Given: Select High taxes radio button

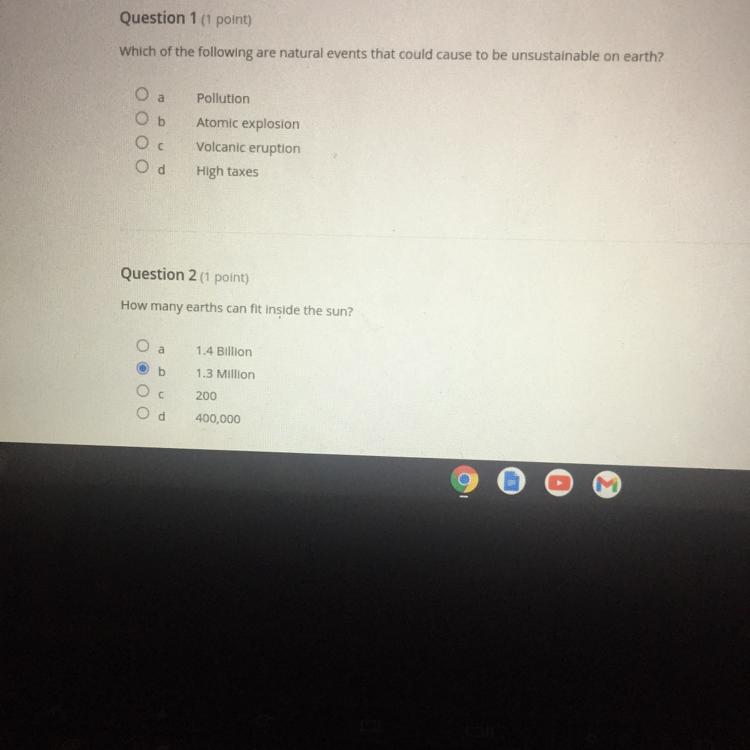Looking at the screenshot, I should click(142, 166).
